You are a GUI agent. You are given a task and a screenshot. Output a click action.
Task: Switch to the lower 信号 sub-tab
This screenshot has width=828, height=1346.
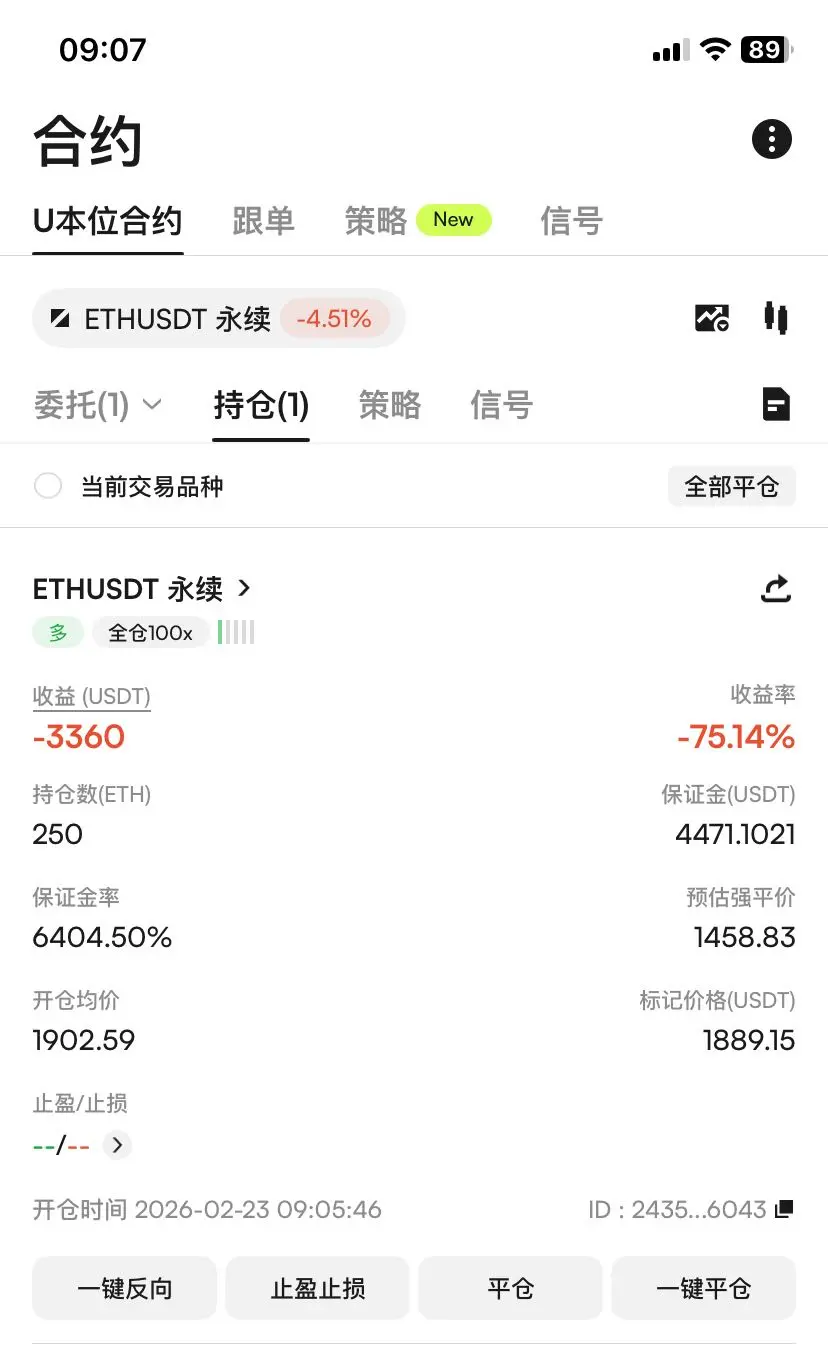tap(501, 405)
